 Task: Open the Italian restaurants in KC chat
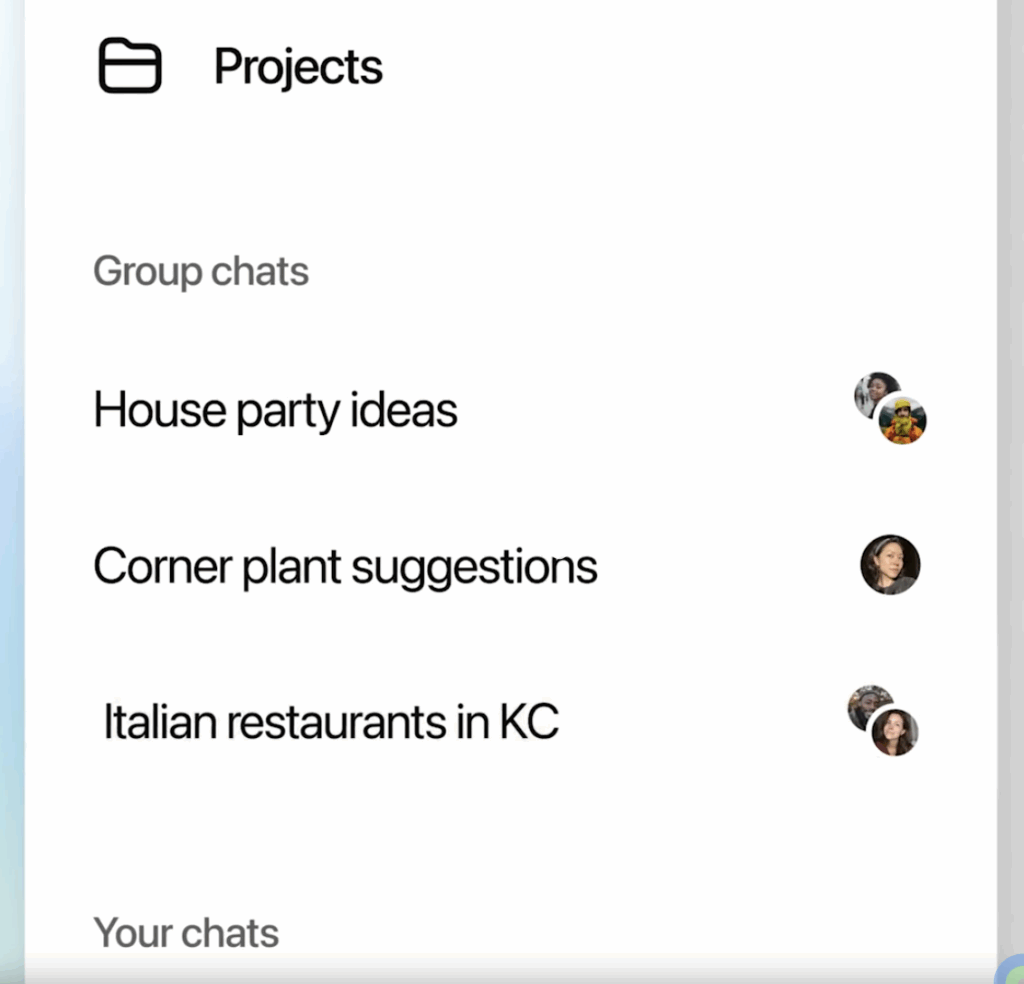pyautogui.click(x=330, y=722)
